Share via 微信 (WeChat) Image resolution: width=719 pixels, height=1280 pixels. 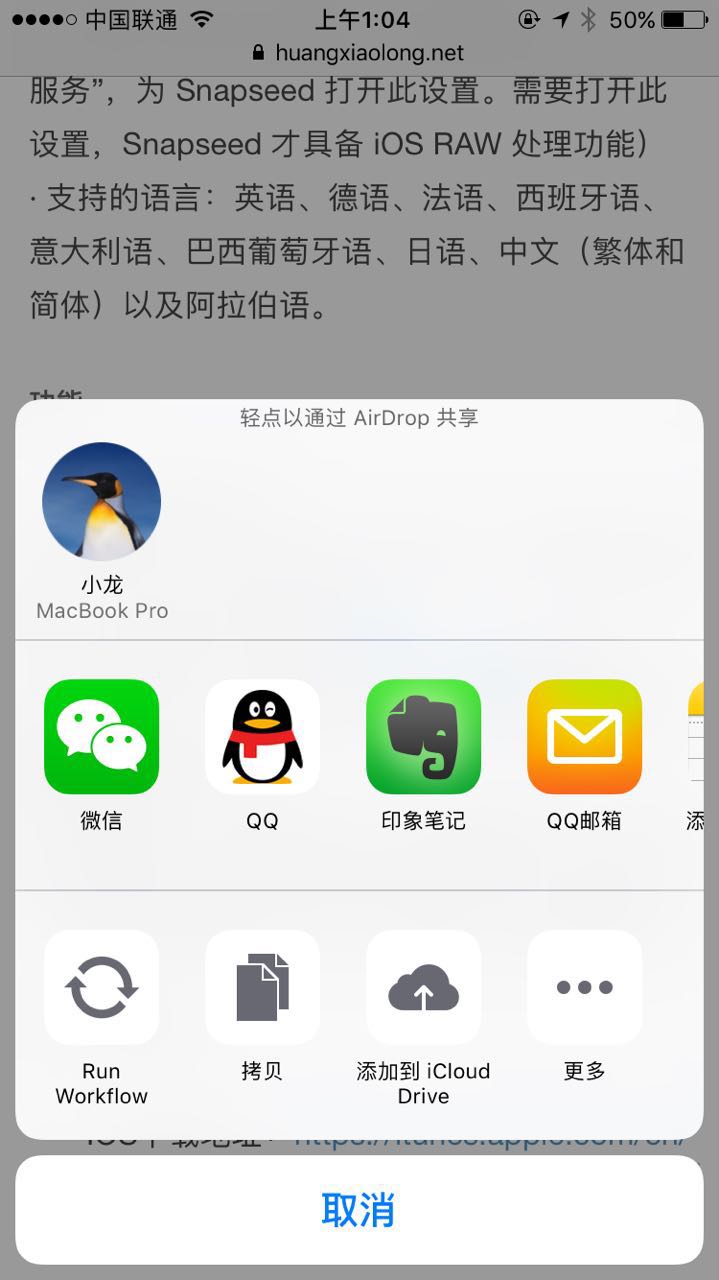101,737
